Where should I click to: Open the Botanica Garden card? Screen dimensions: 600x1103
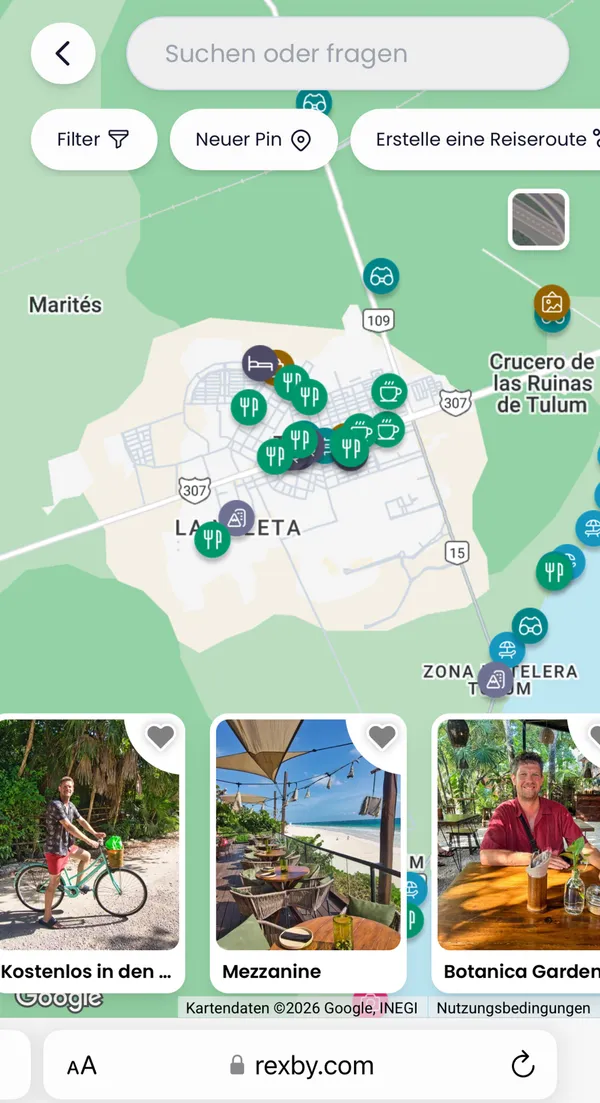(x=518, y=850)
